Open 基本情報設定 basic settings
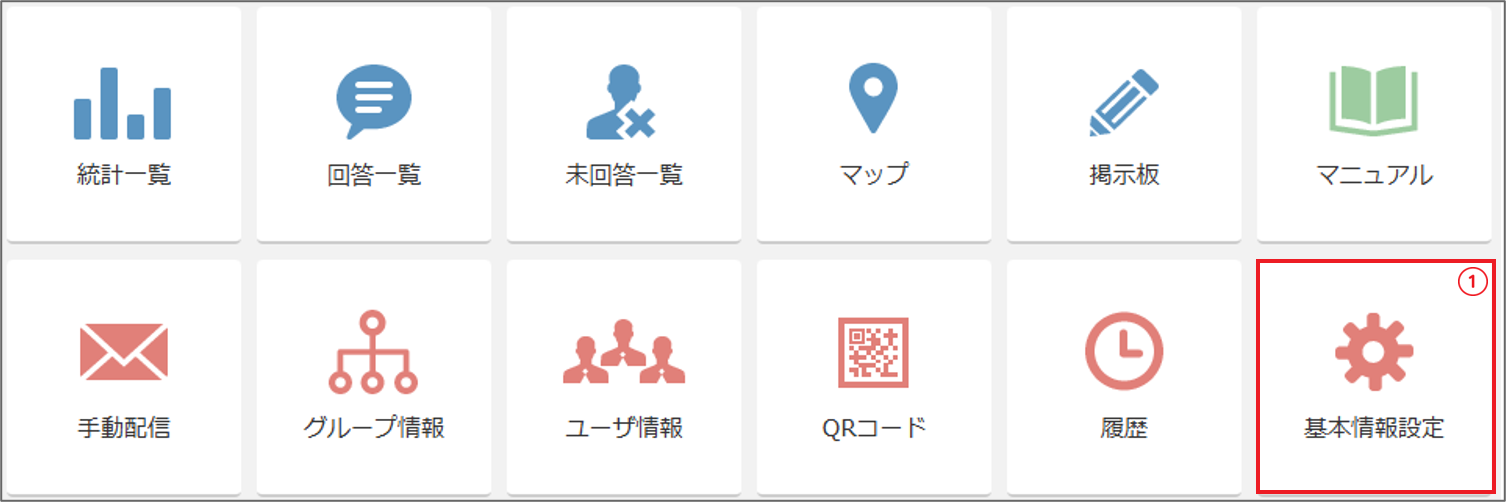Screen dimensions: 1506x502 coord(1374,377)
